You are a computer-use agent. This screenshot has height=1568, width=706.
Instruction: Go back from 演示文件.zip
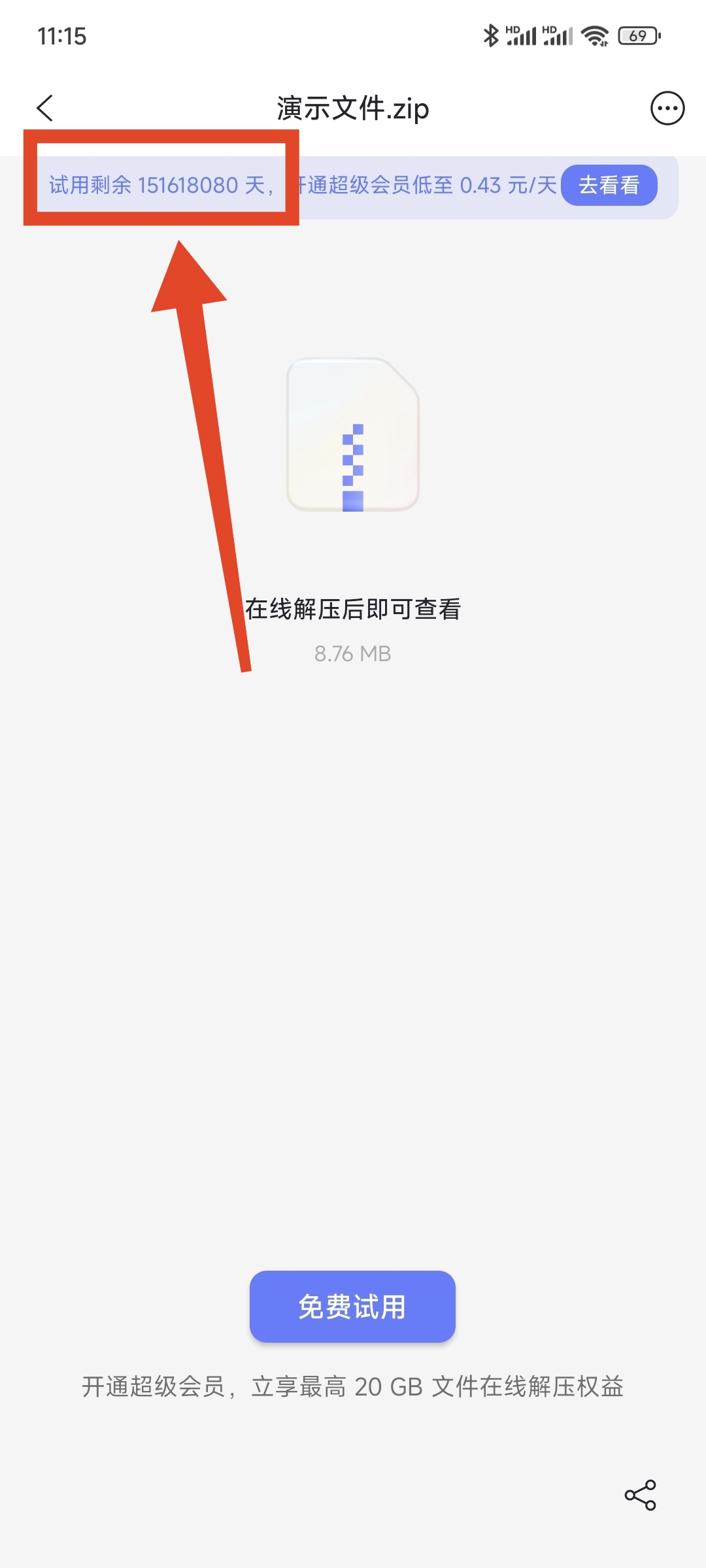click(x=45, y=108)
